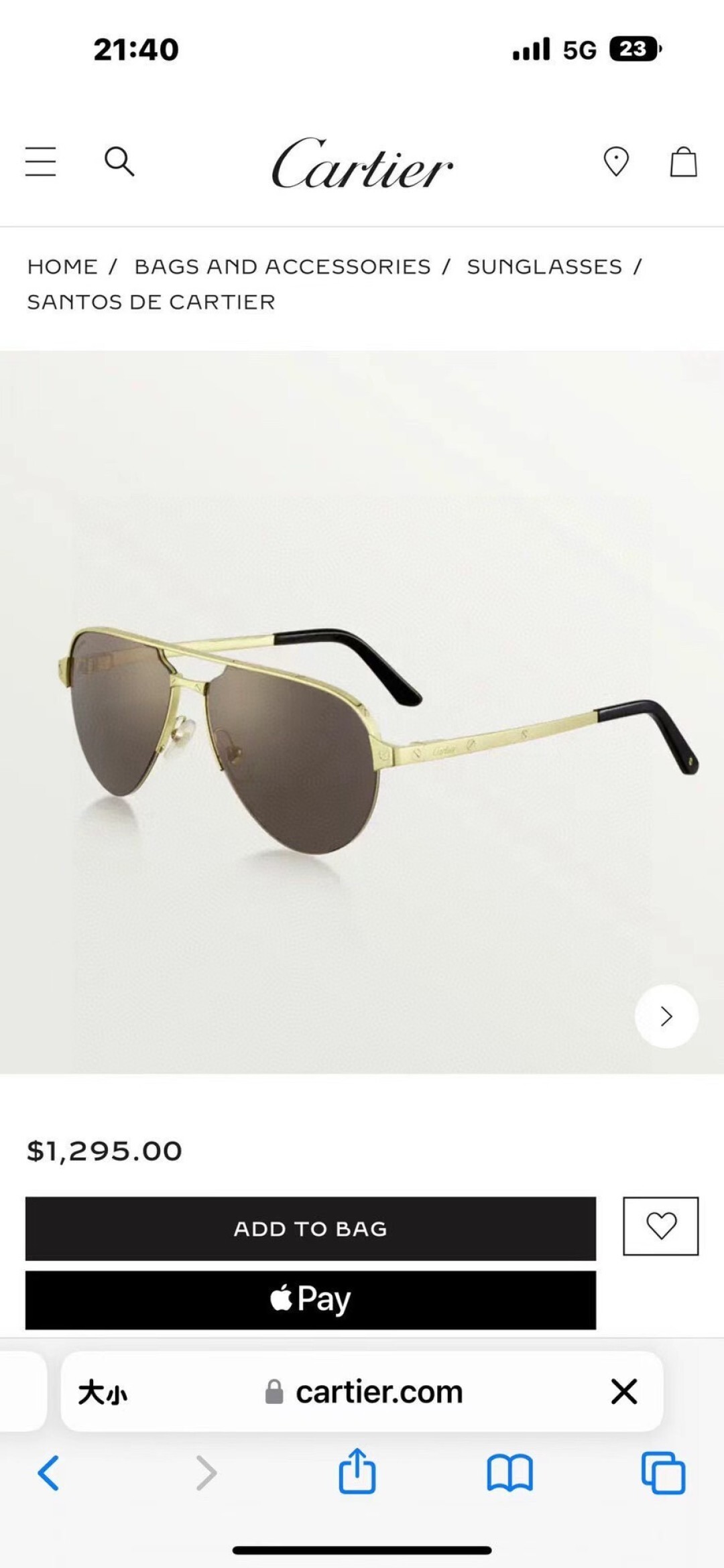The width and height of the screenshot is (724, 1568).
Task: Share this page
Action: tap(357, 1471)
